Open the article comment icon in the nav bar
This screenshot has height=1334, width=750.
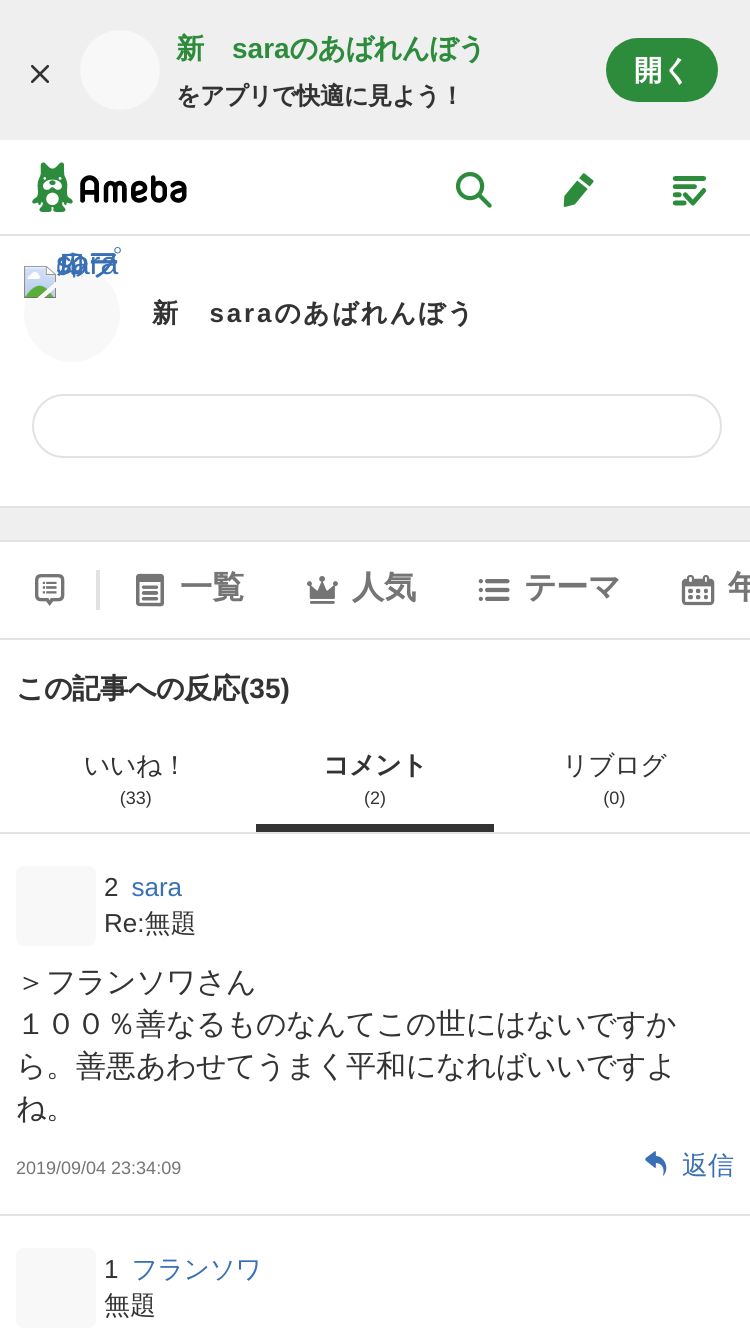pyautogui.click(x=50, y=590)
